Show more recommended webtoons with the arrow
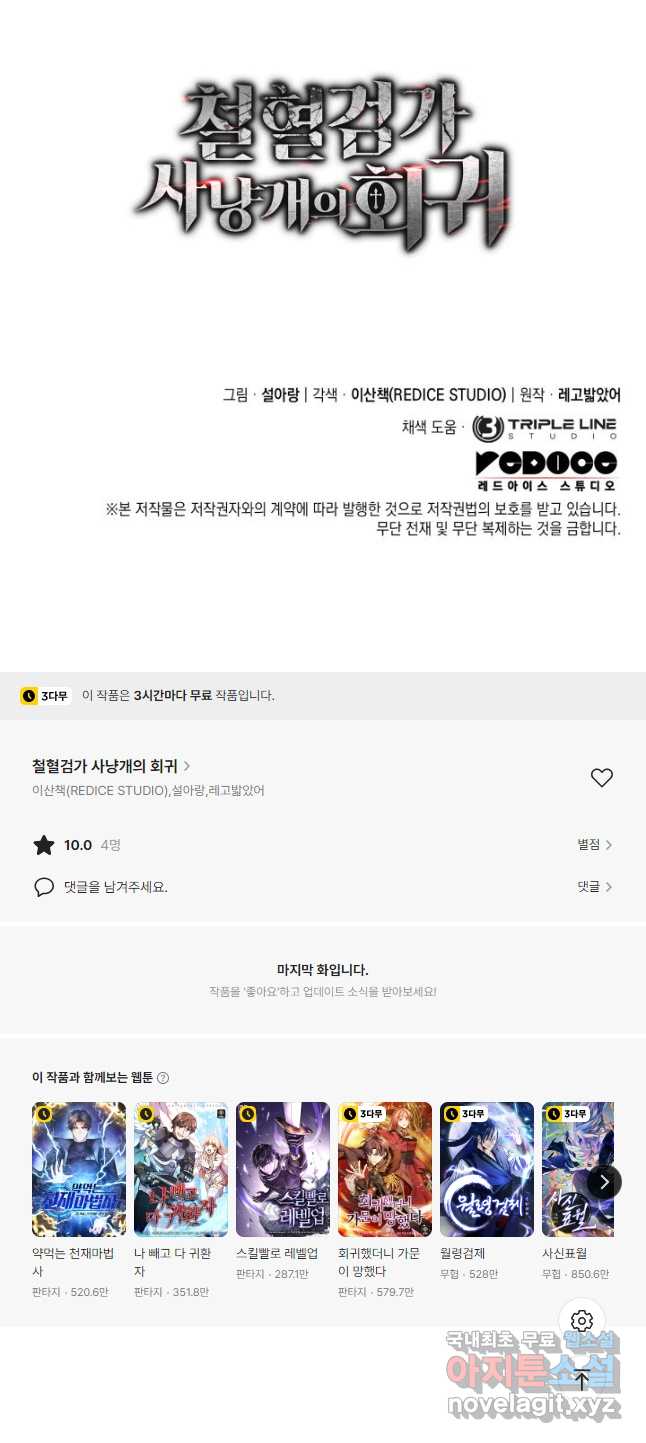The height and width of the screenshot is (1443, 646). tap(604, 1182)
